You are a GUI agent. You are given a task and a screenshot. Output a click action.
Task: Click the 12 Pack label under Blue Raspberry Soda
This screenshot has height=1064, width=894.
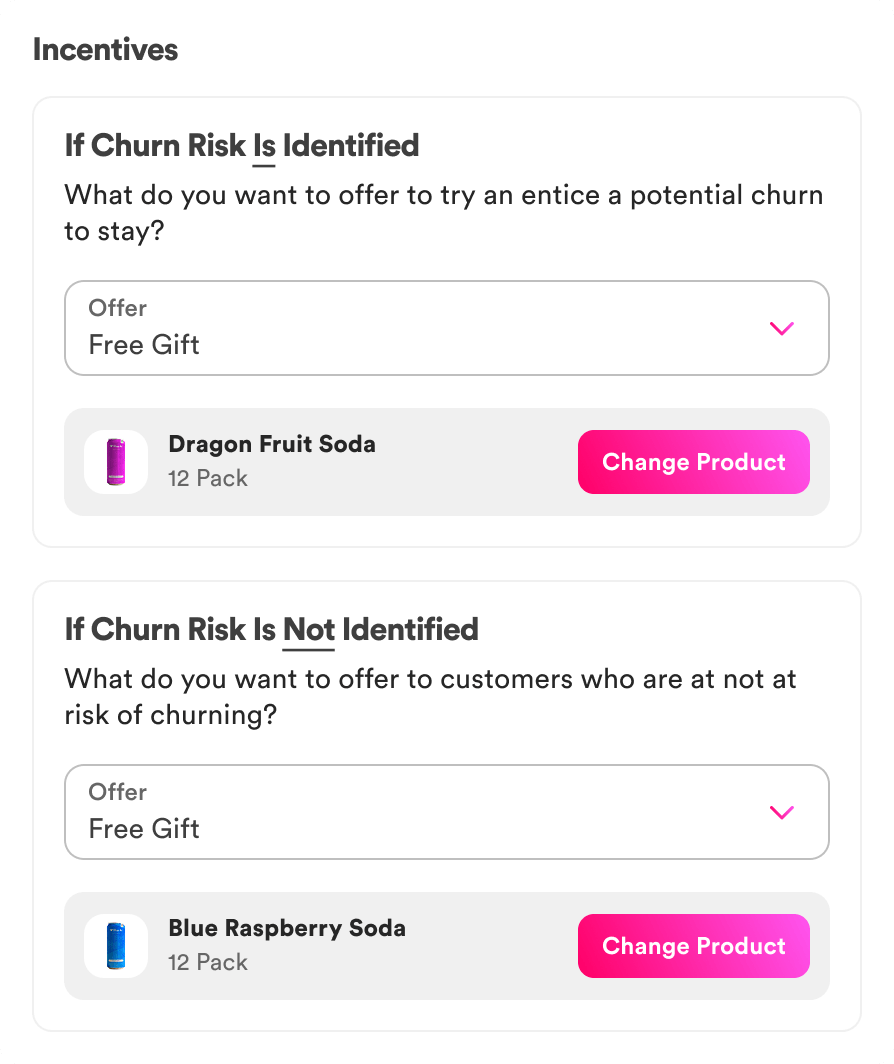pyautogui.click(x=207, y=963)
